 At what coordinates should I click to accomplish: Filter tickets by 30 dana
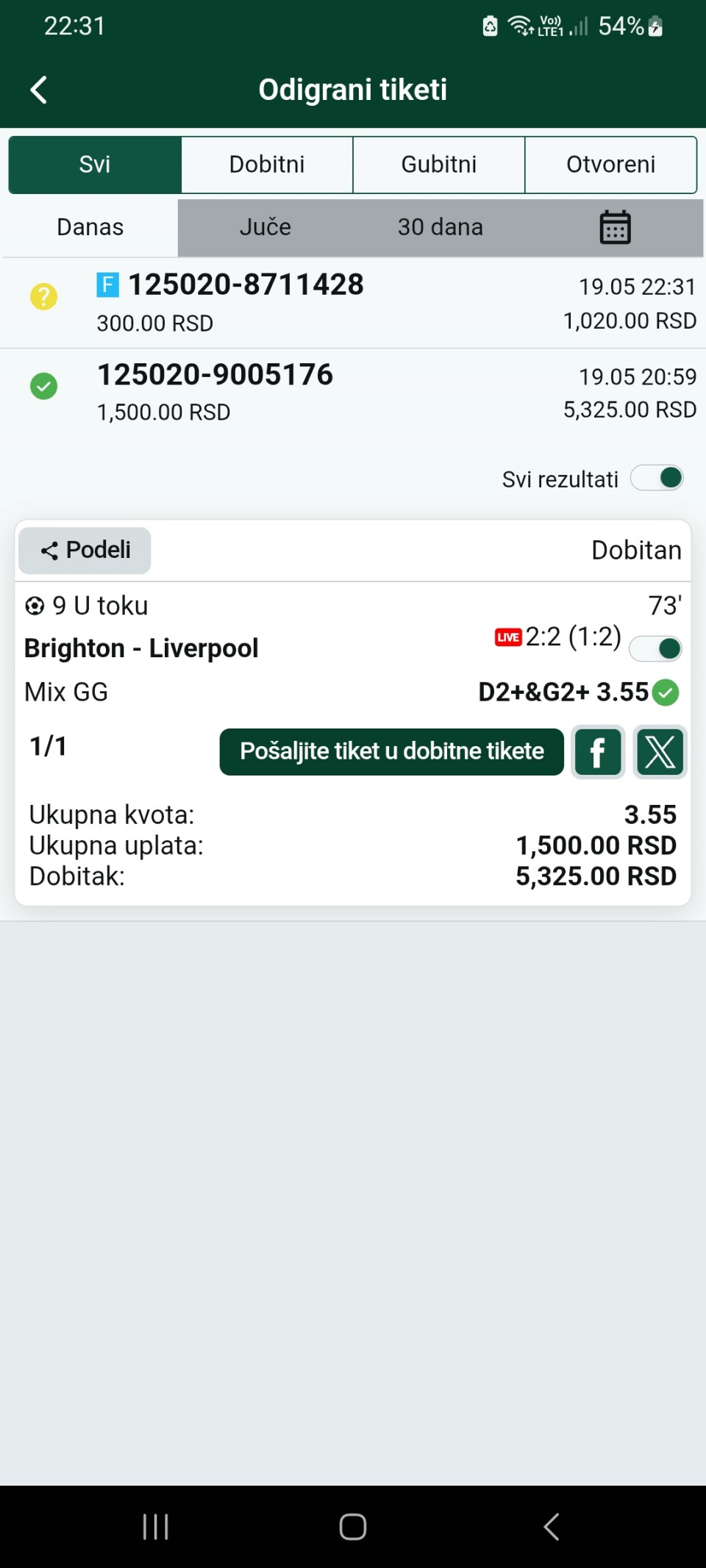click(x=441, y=227)
